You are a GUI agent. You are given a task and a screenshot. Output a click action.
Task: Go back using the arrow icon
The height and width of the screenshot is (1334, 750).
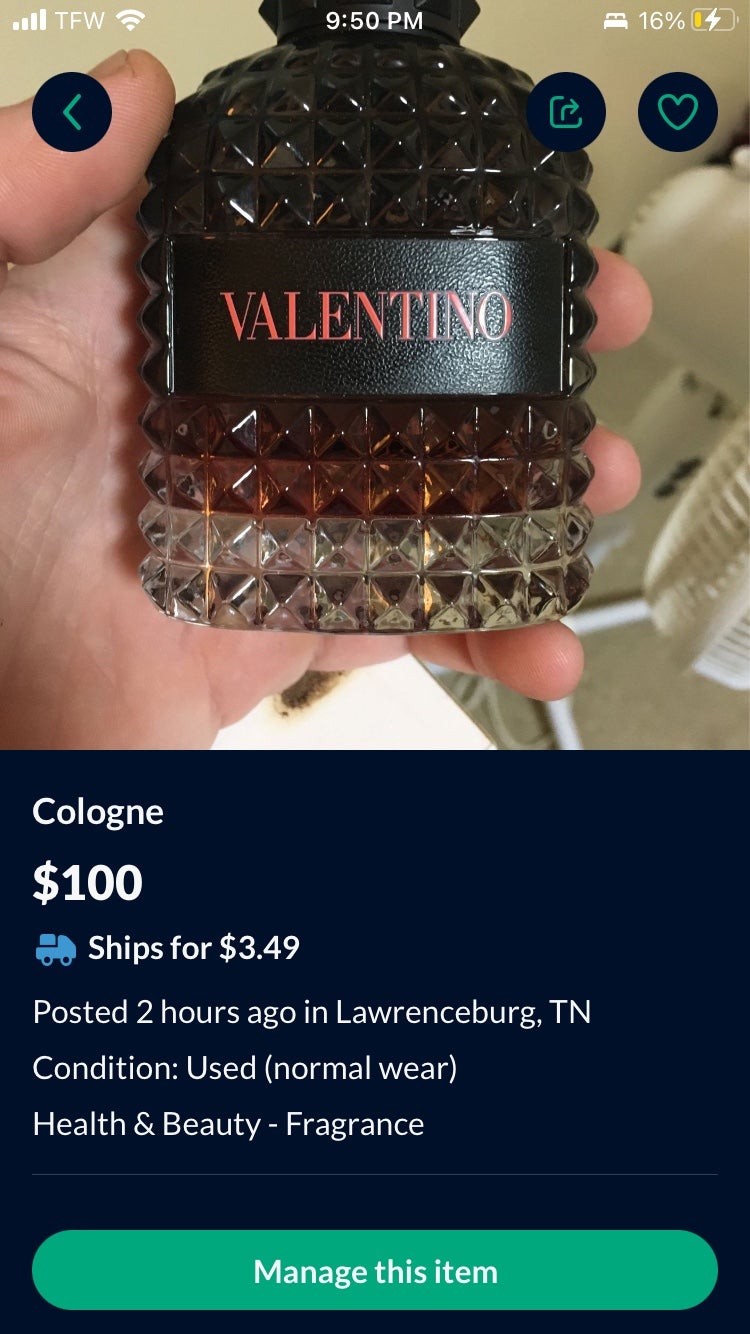pos(72,112)
